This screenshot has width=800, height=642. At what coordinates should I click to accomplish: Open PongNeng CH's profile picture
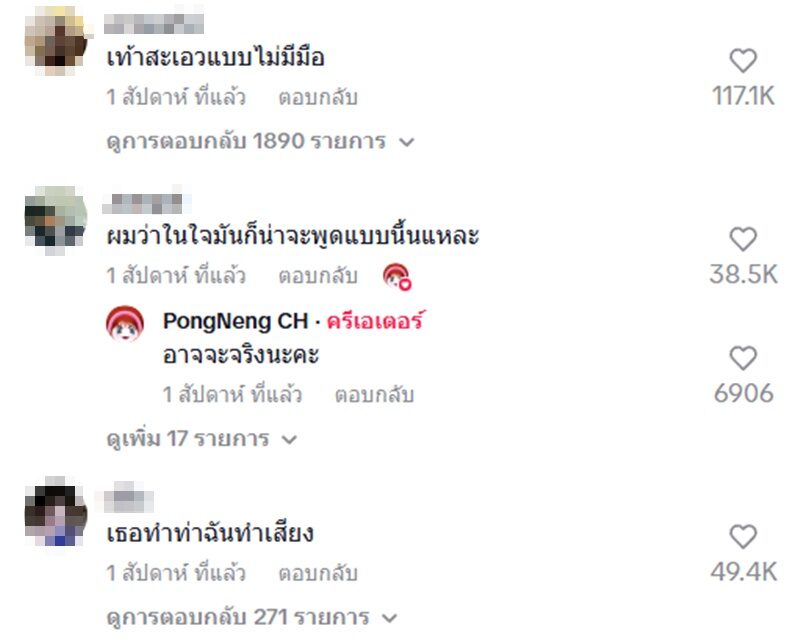point(127,324)
